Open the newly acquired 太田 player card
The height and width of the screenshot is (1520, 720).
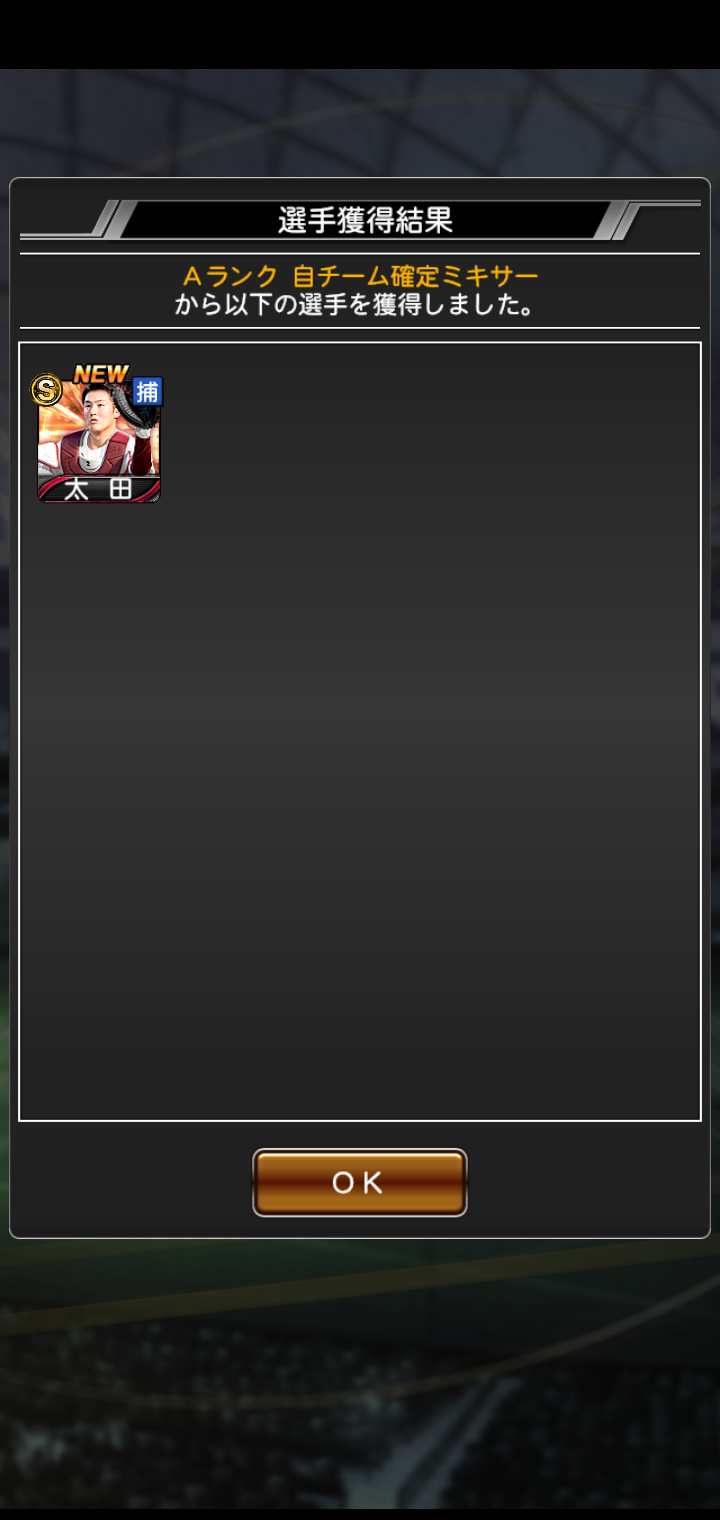click(98, 439)
